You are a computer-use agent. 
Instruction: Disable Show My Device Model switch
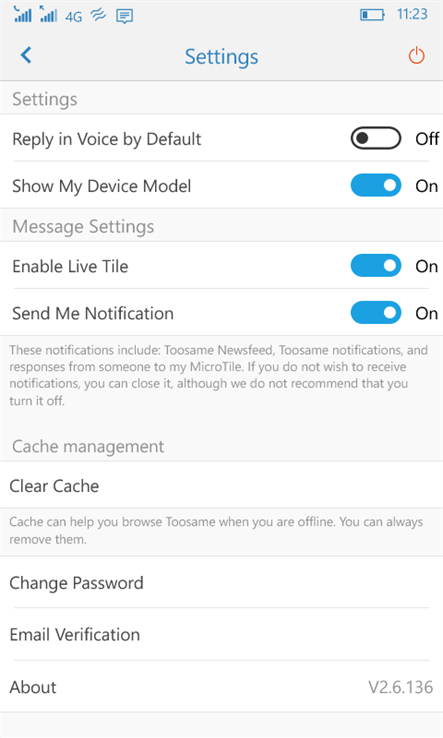click(x=376, y=185)
